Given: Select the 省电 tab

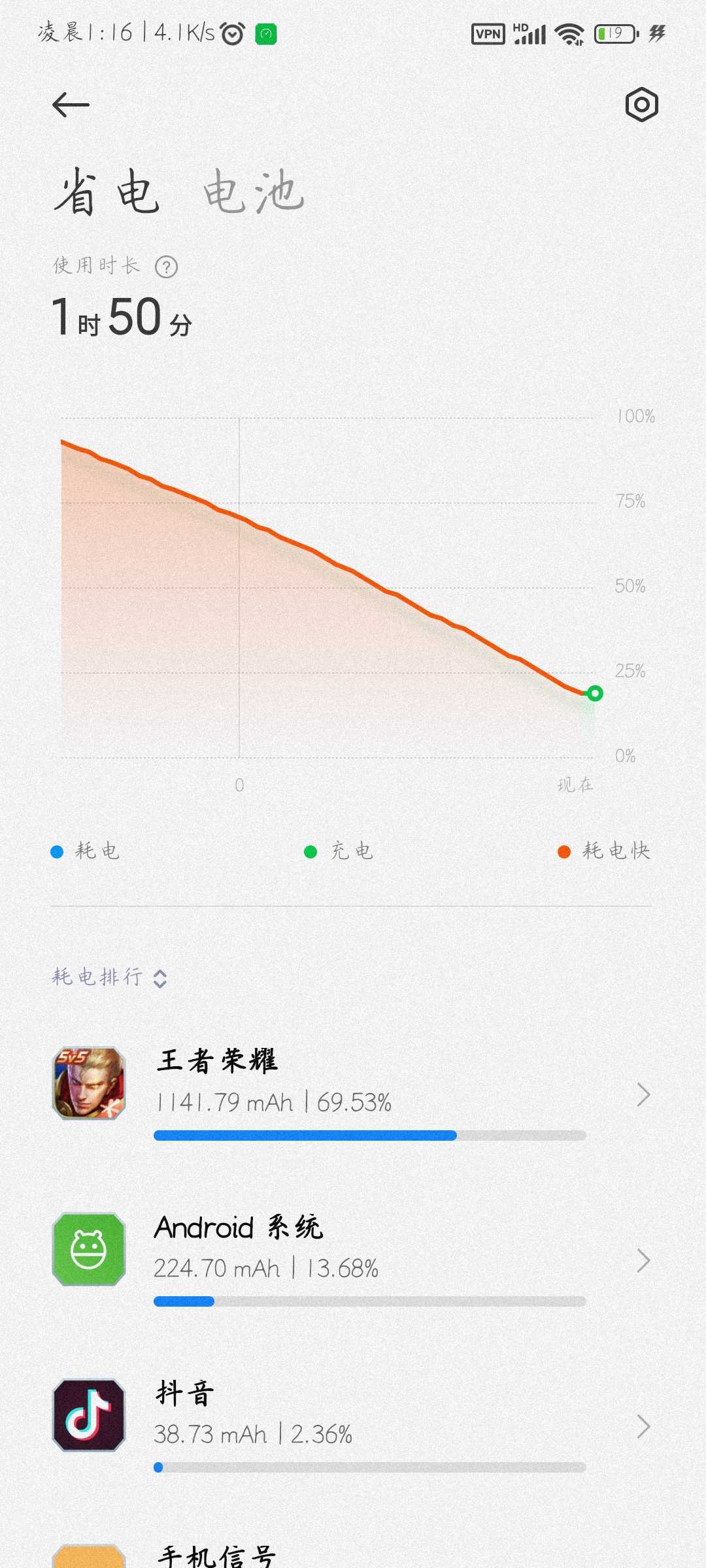Looking at the screenshot, I should [107, 192].
